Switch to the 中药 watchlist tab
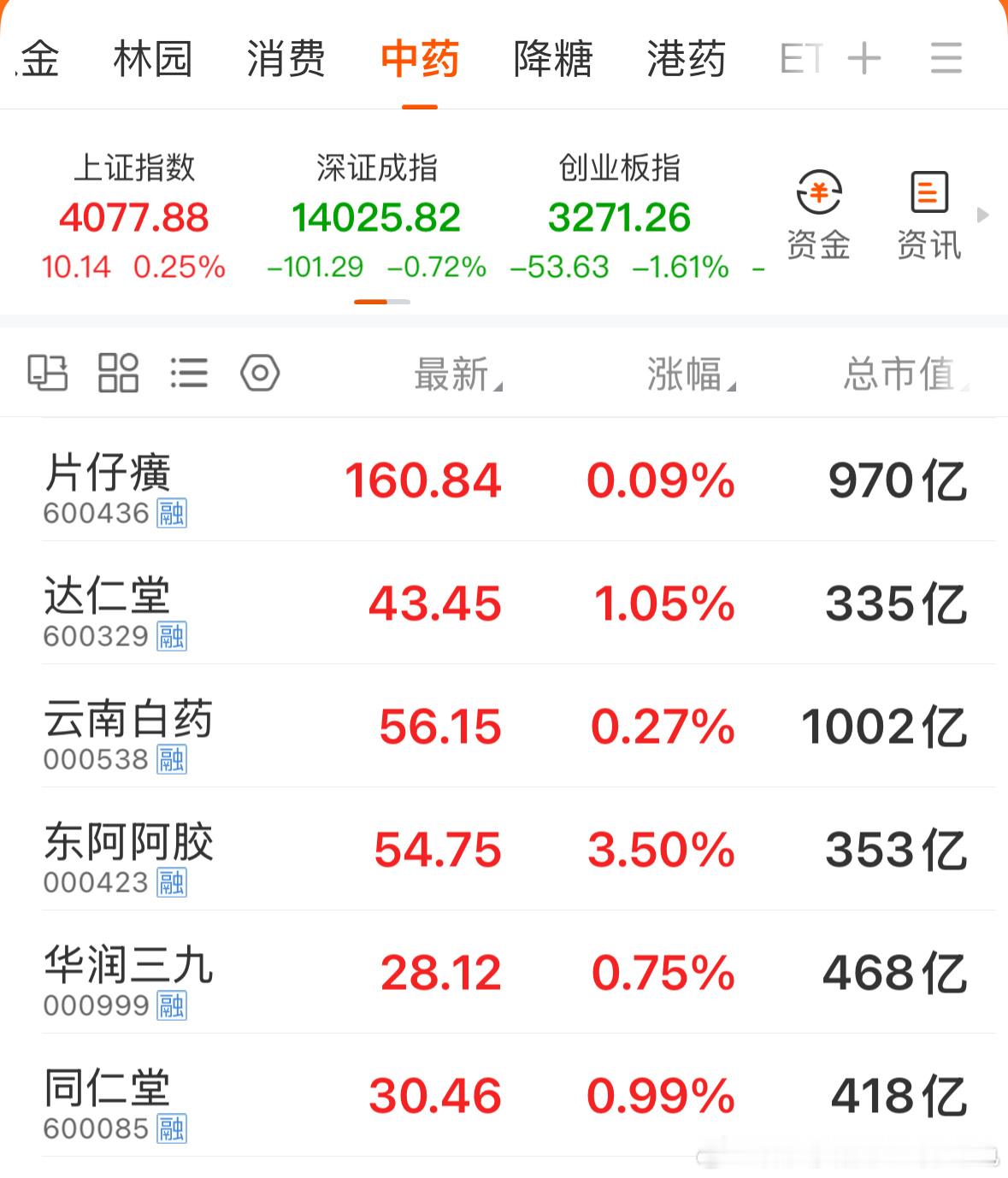 tap(418, 59)
